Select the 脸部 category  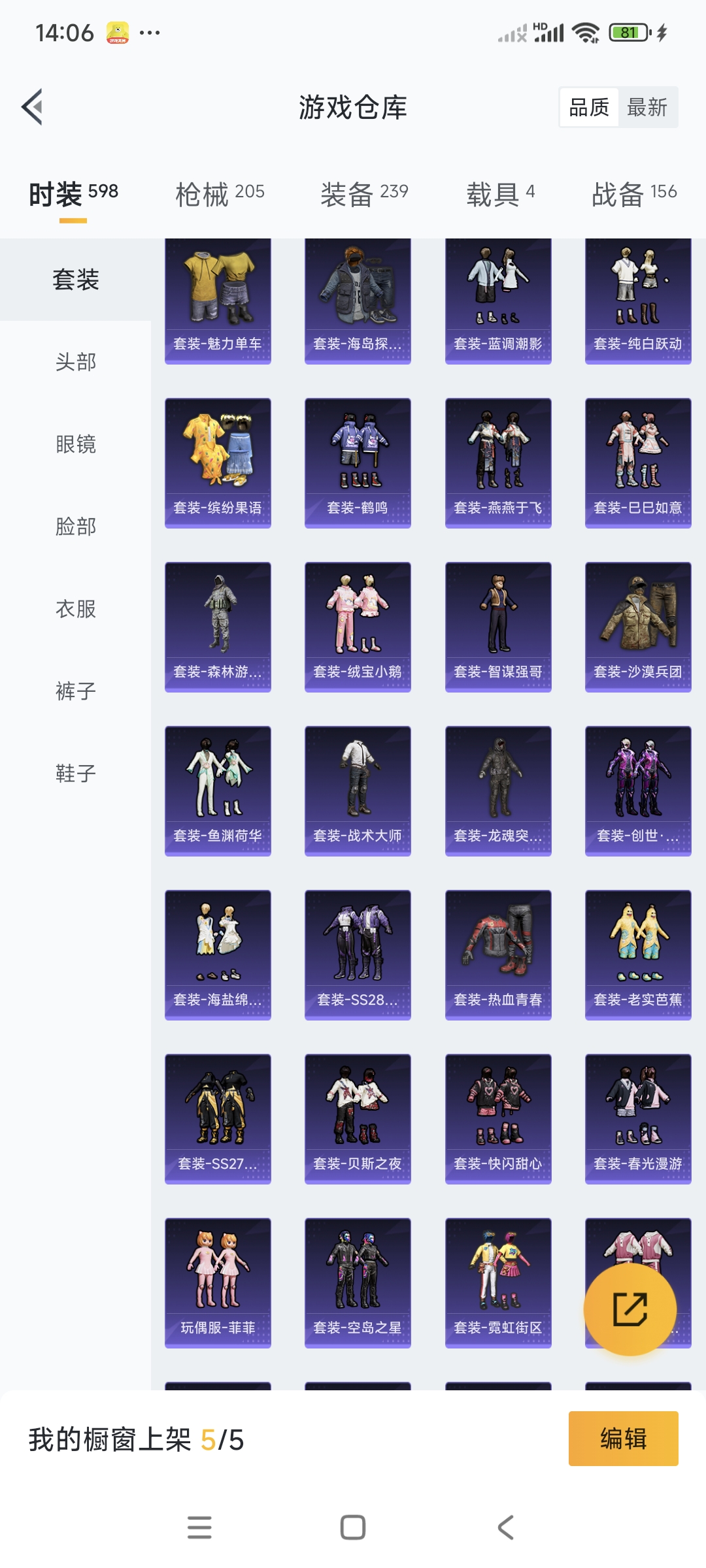[x=76, y=527]
